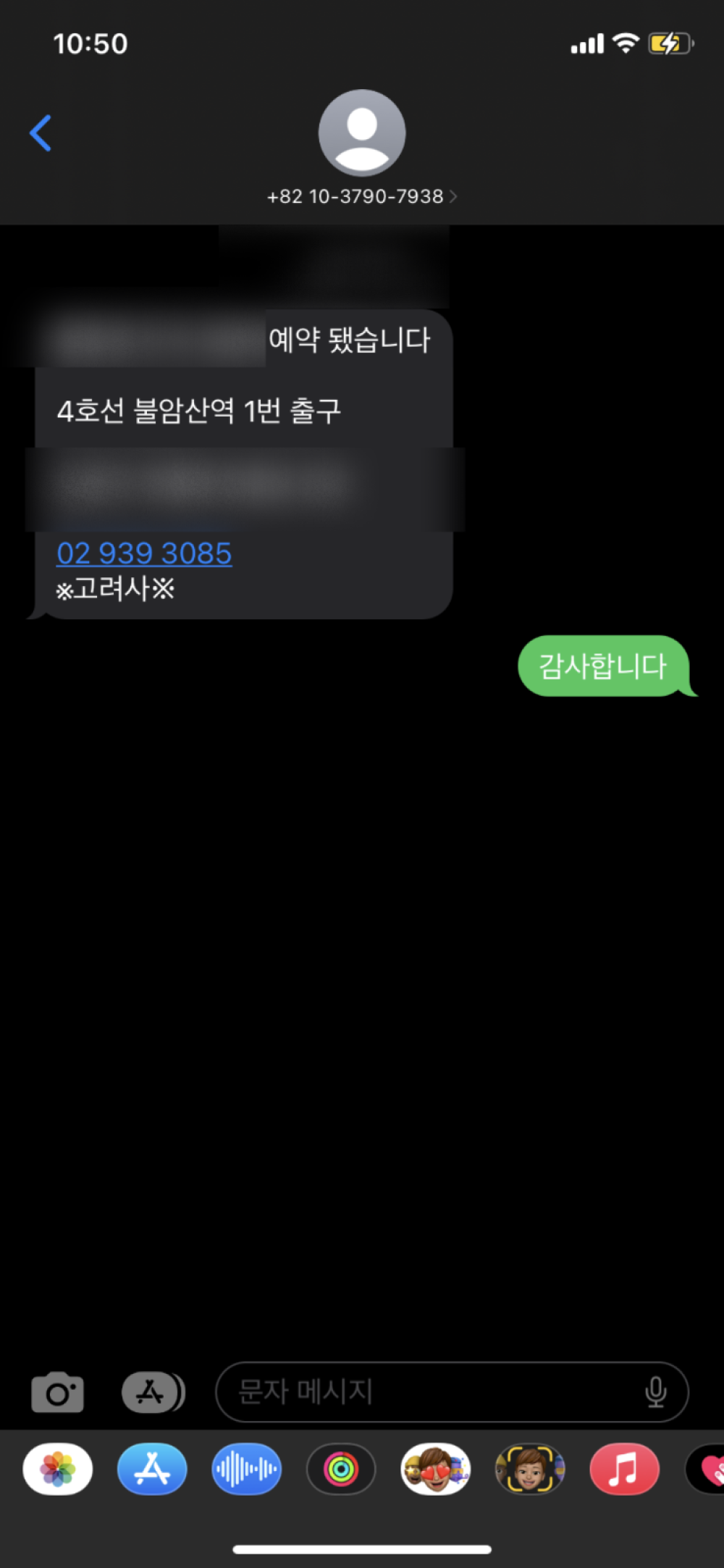Open the Photos app in the drawer
Image resolution: width=724 pixels, height=1568 pixels.
click(58, 1470)
